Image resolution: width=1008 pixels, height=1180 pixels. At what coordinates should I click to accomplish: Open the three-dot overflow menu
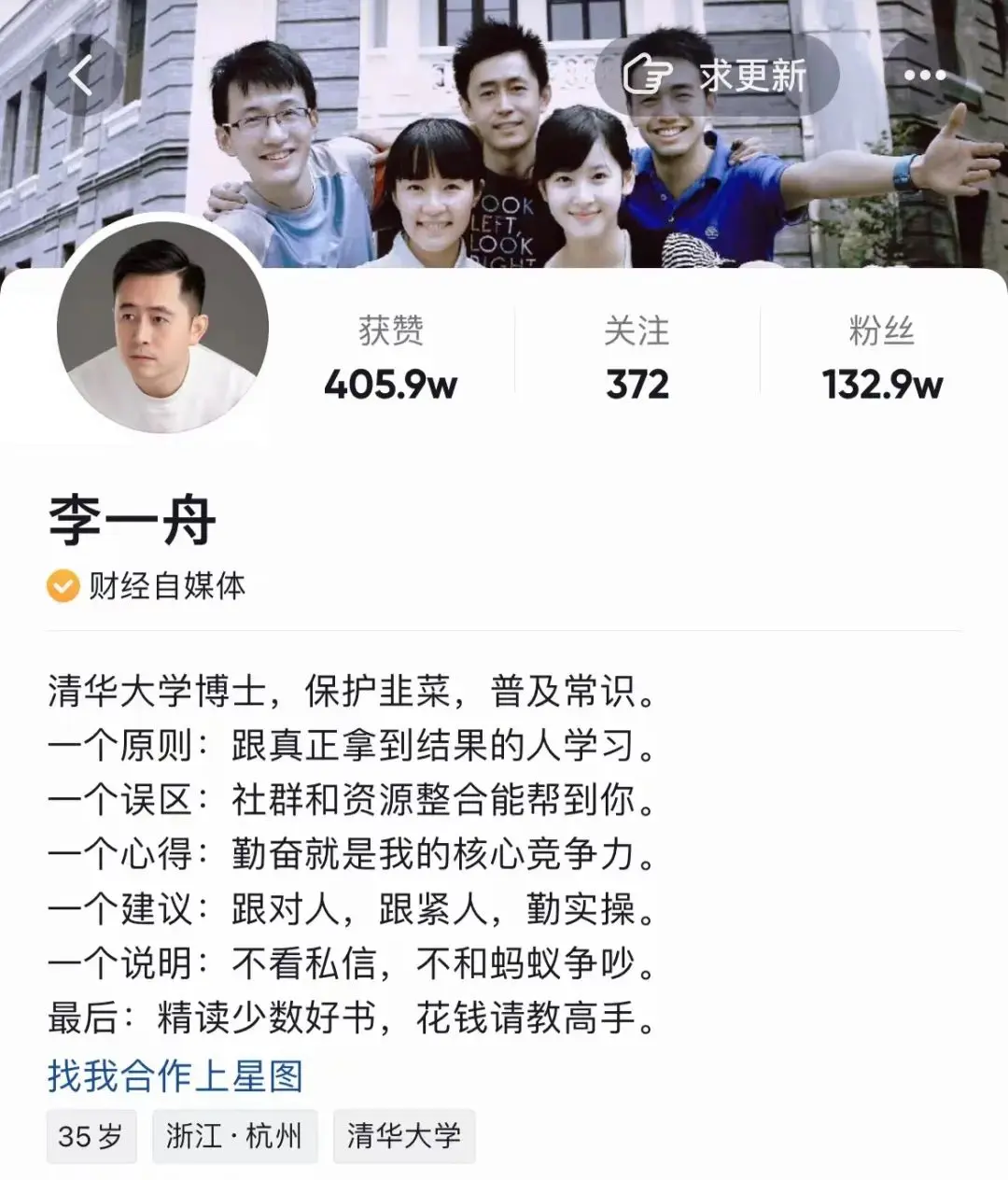coord(925,76)
